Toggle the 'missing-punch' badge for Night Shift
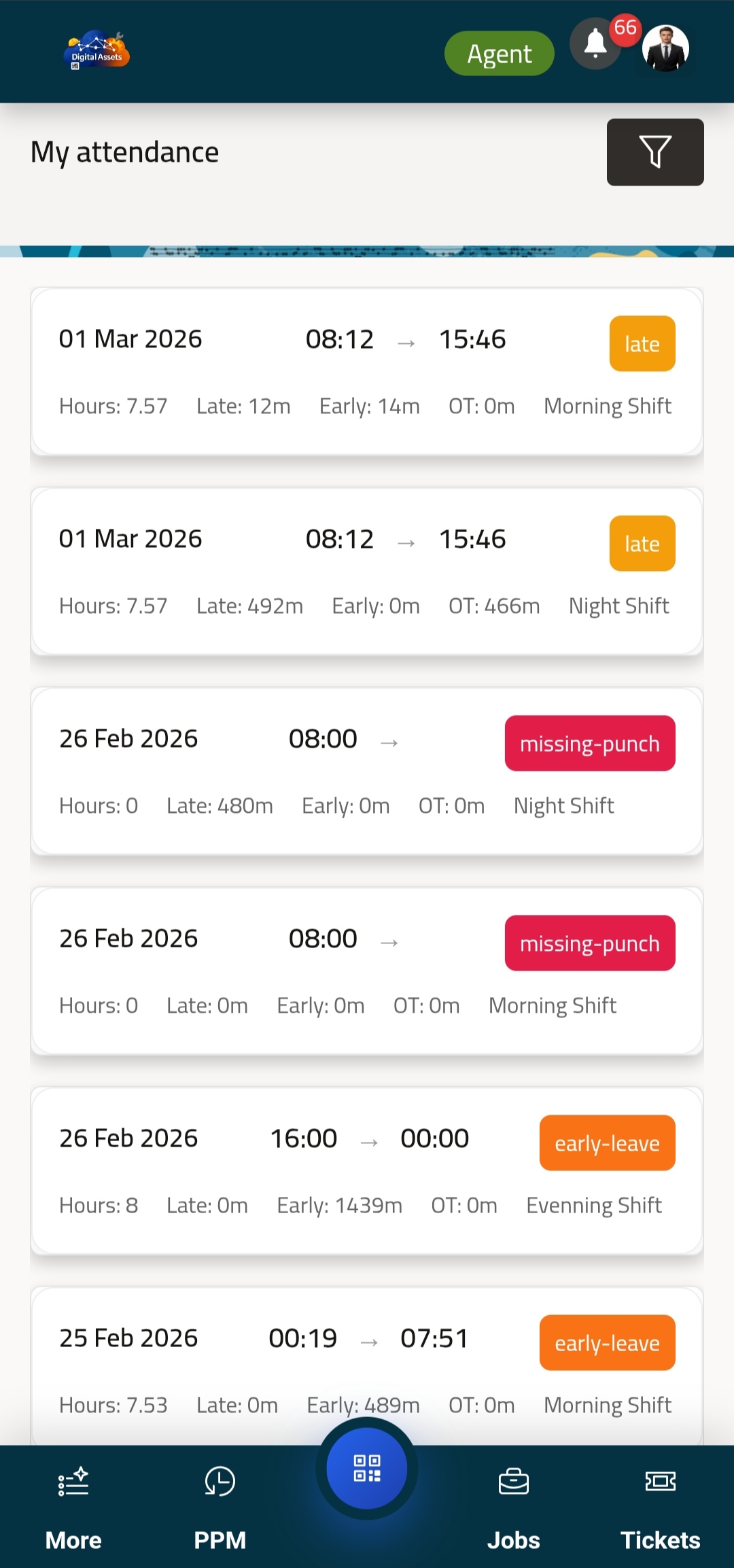The height and width of the screenshot is (1568, 734). (589, 743)
